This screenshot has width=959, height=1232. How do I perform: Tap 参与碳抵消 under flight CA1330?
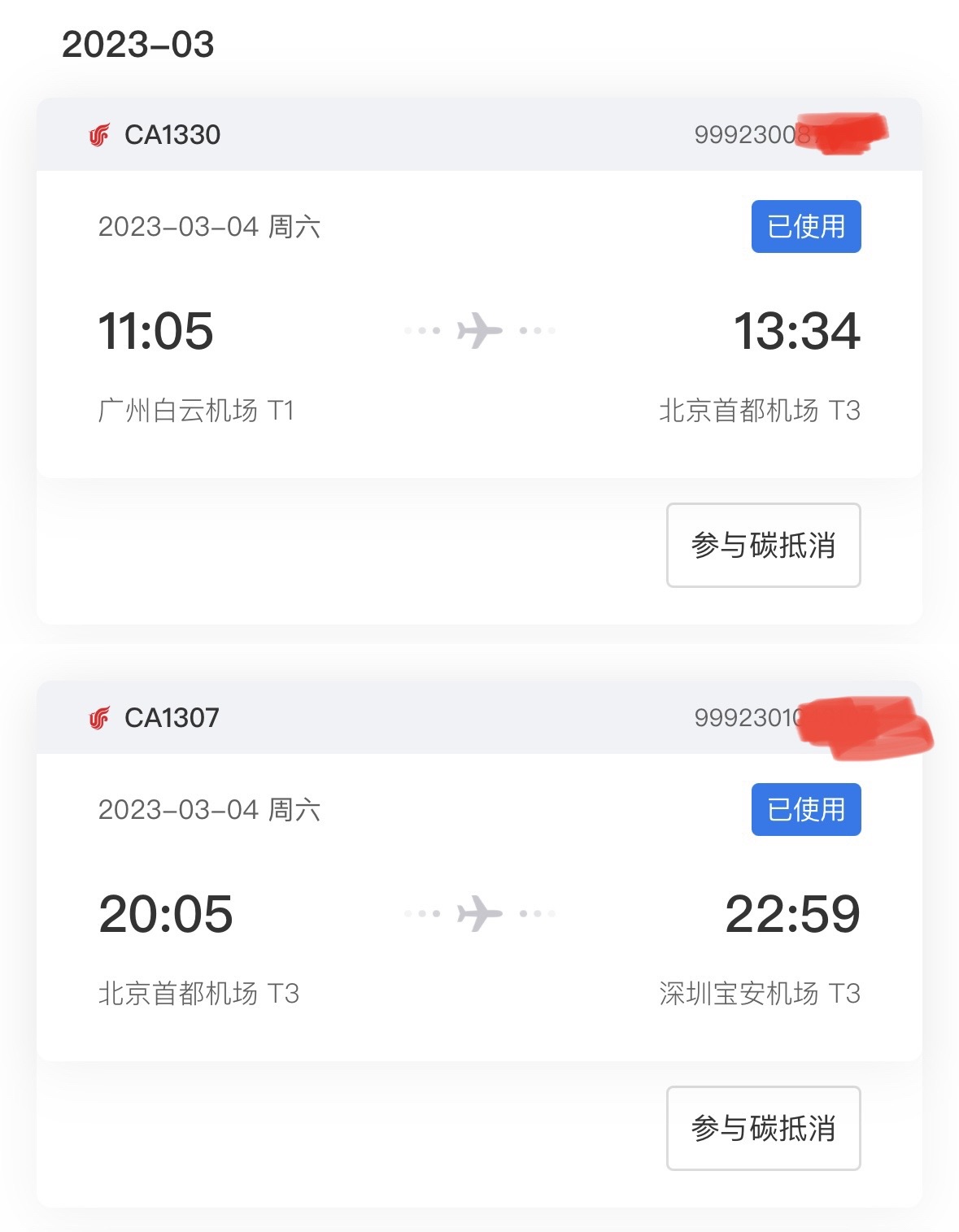tap(763, 545)
